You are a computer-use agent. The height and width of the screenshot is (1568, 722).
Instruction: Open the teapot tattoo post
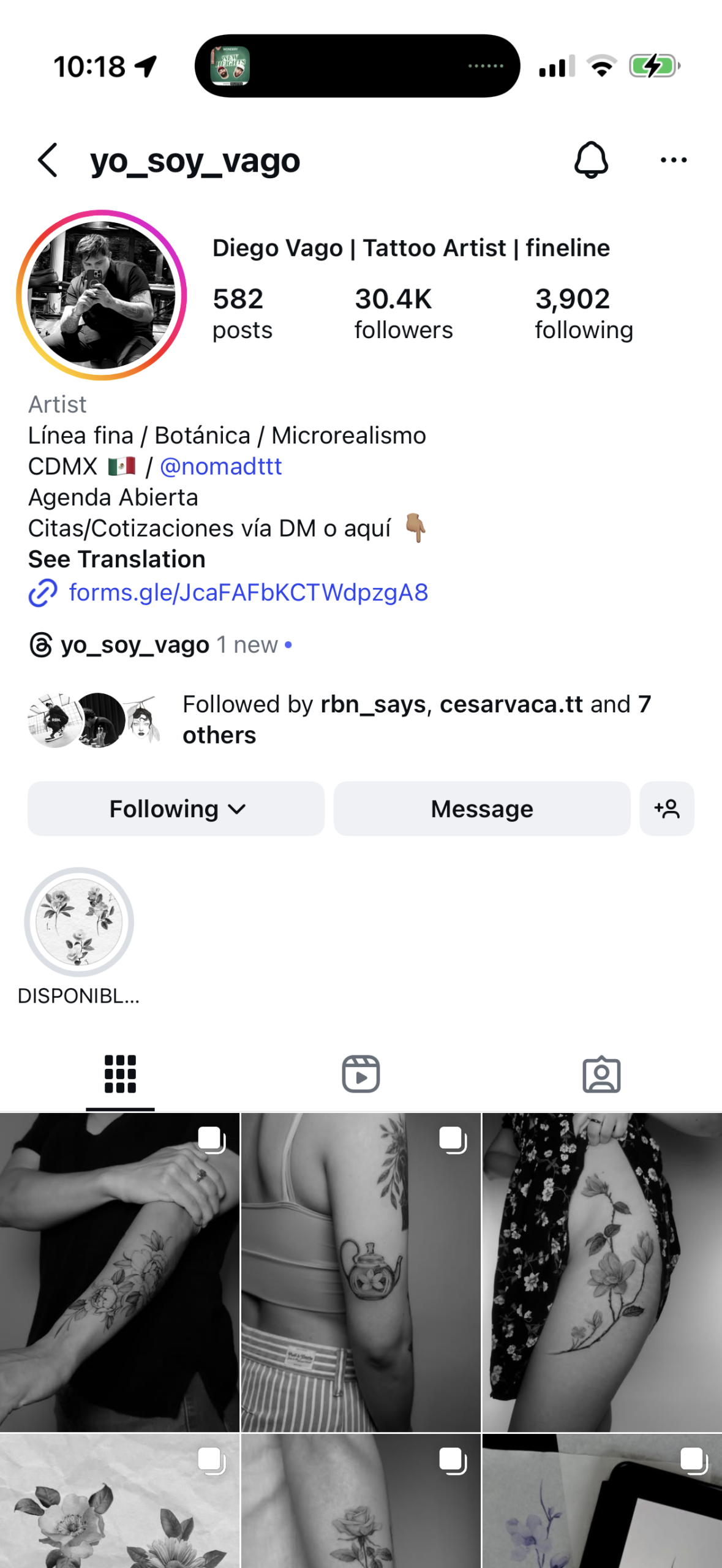point(361,1272)
